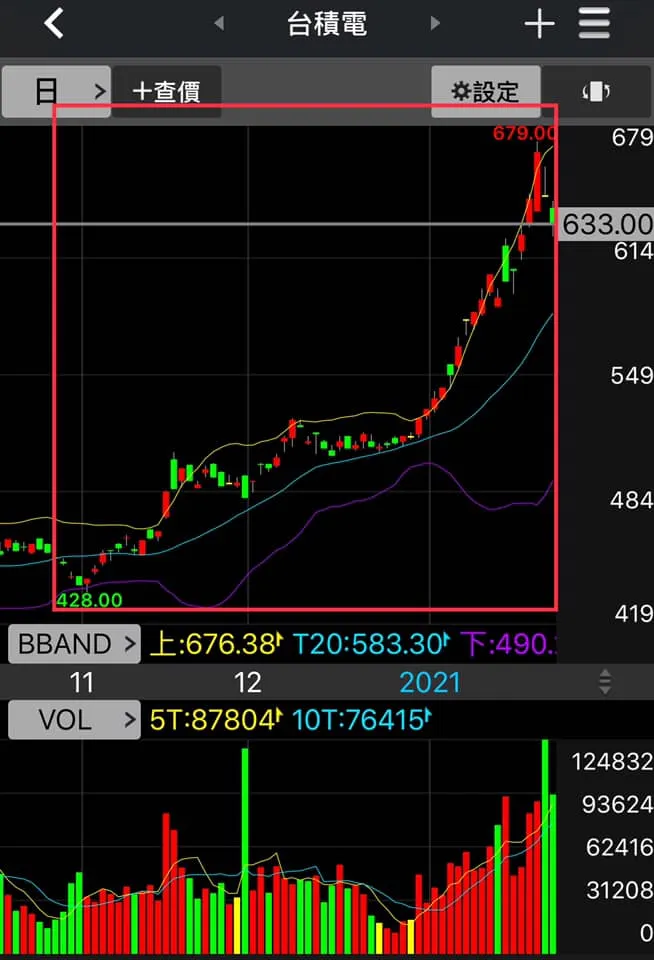Viewport: 654px width, 960px height.
Task: Switch to the next stock
Action: point(435,23)
